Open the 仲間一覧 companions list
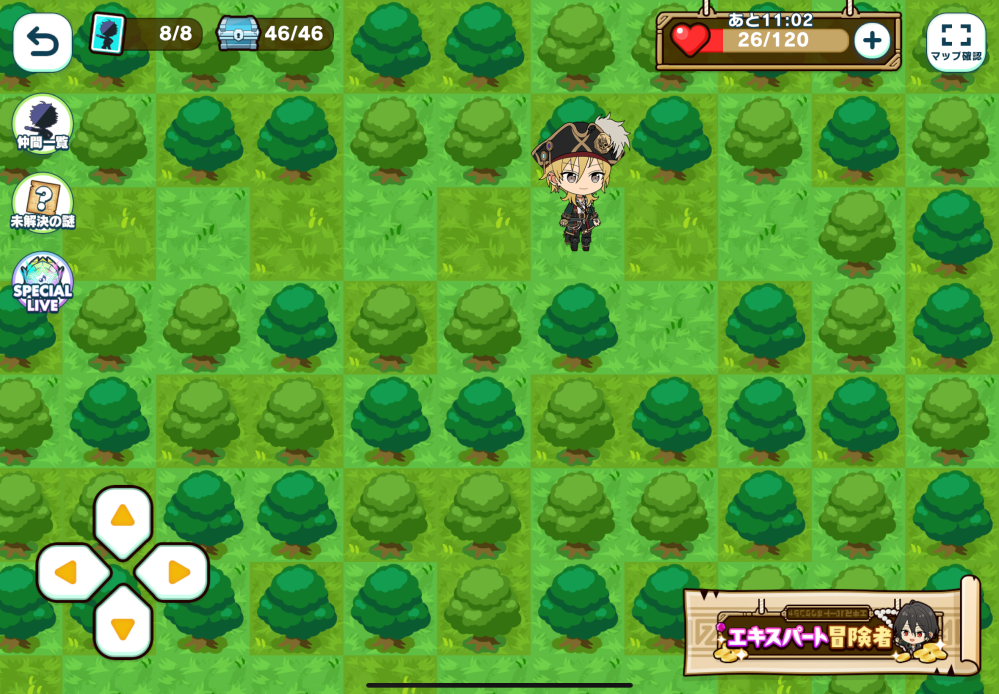Screen dimensions: 999x694 click(42, 124)
